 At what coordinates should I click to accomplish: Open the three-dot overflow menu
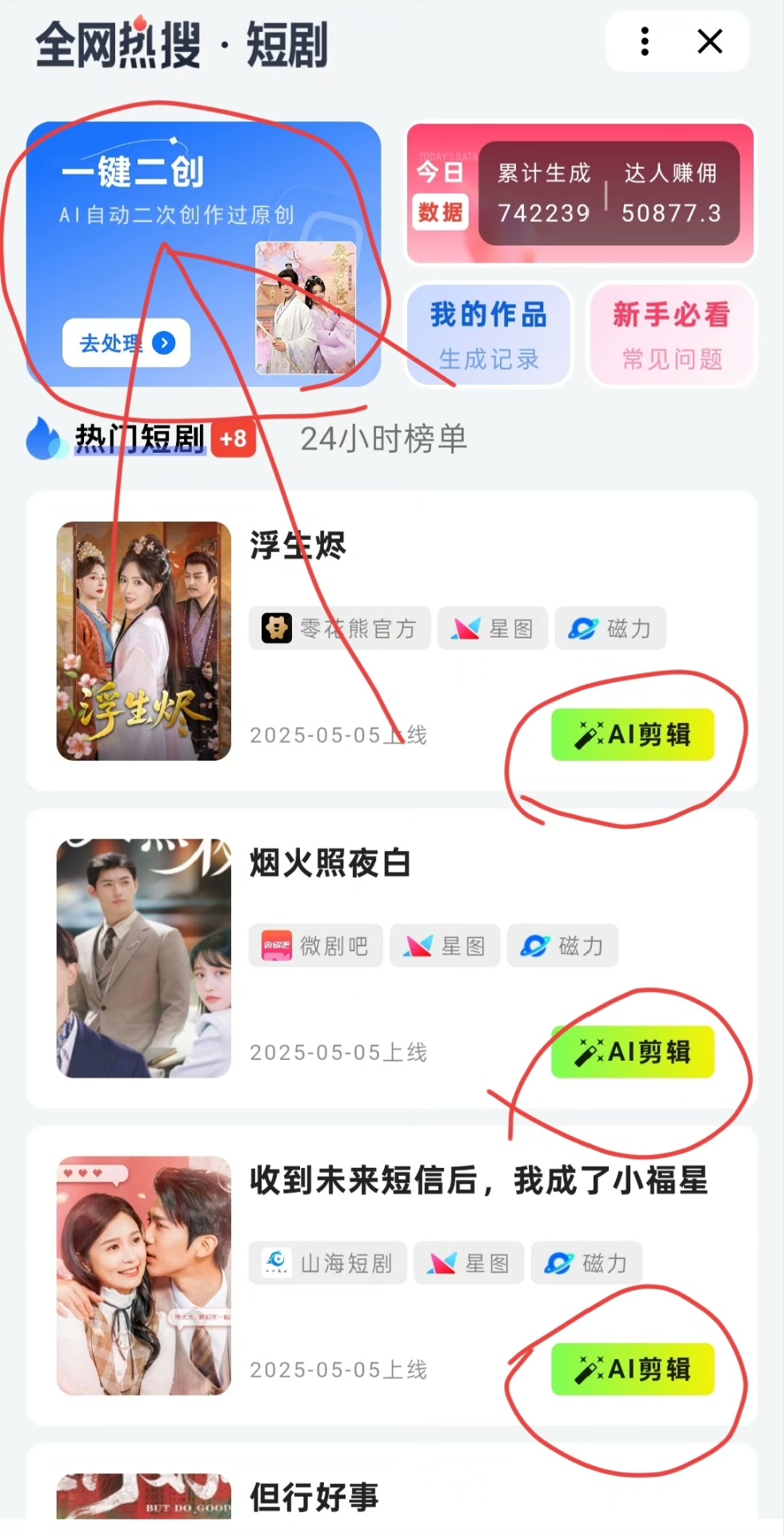coord(645,42)
